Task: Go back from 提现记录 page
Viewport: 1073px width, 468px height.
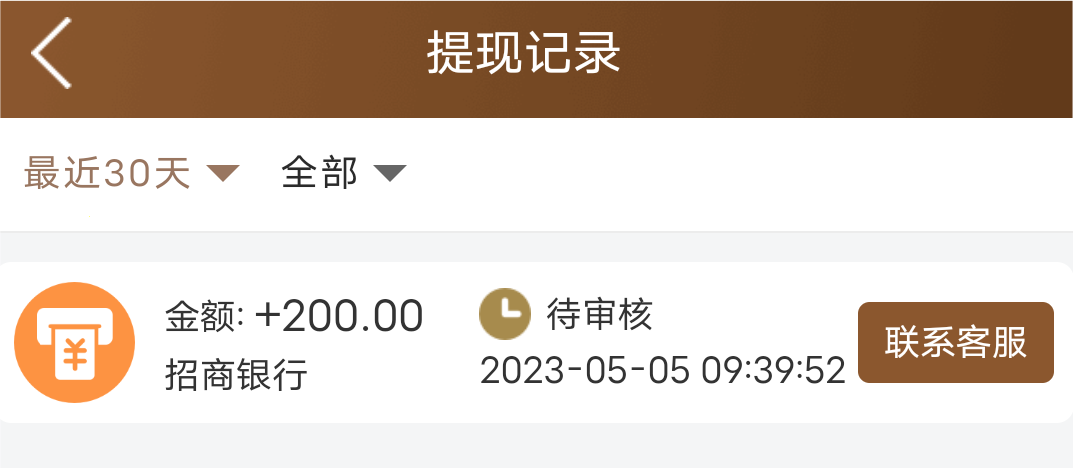Action: [52, 54]
